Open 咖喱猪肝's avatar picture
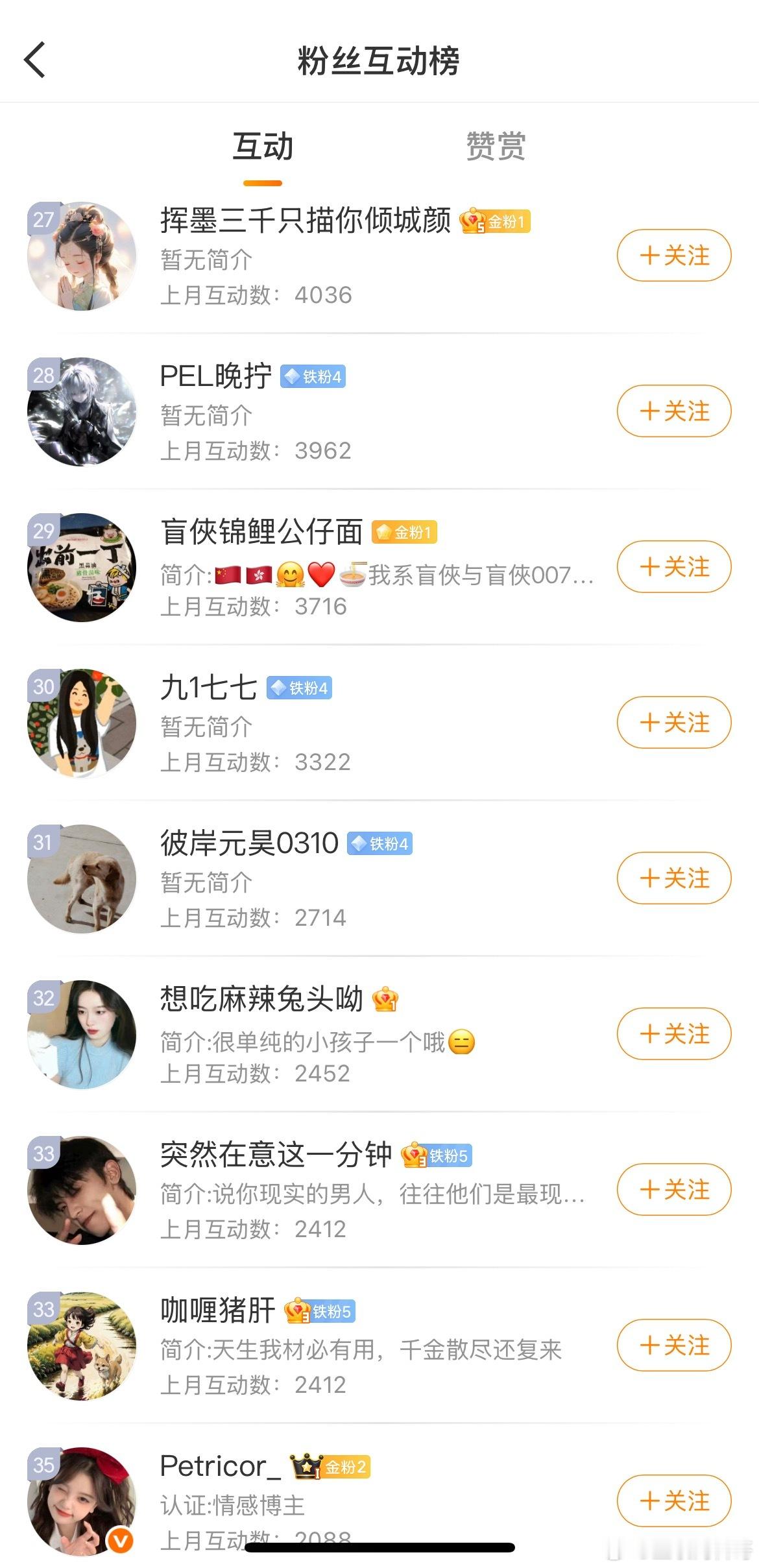The width and height of the screenshot is (759, 1568). (x=82, y=1345)
